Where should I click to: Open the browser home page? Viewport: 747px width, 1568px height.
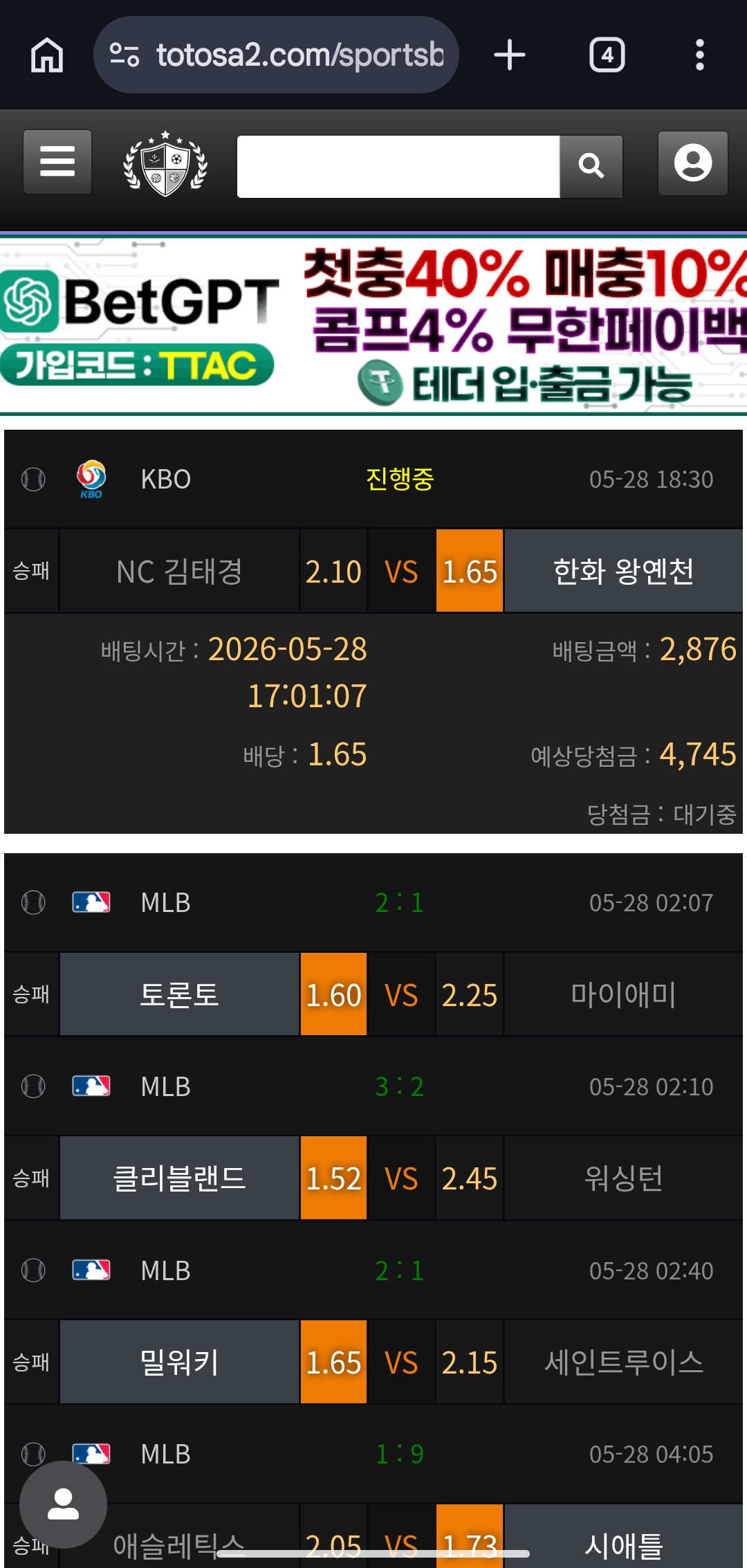(x=47, y=55)
